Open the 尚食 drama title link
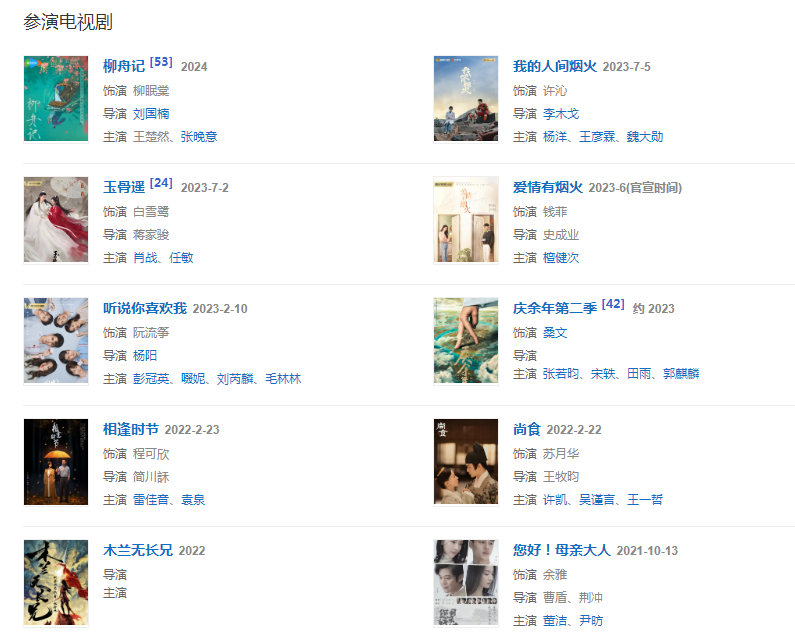The image size is (795, 638). tap(526, 430)
